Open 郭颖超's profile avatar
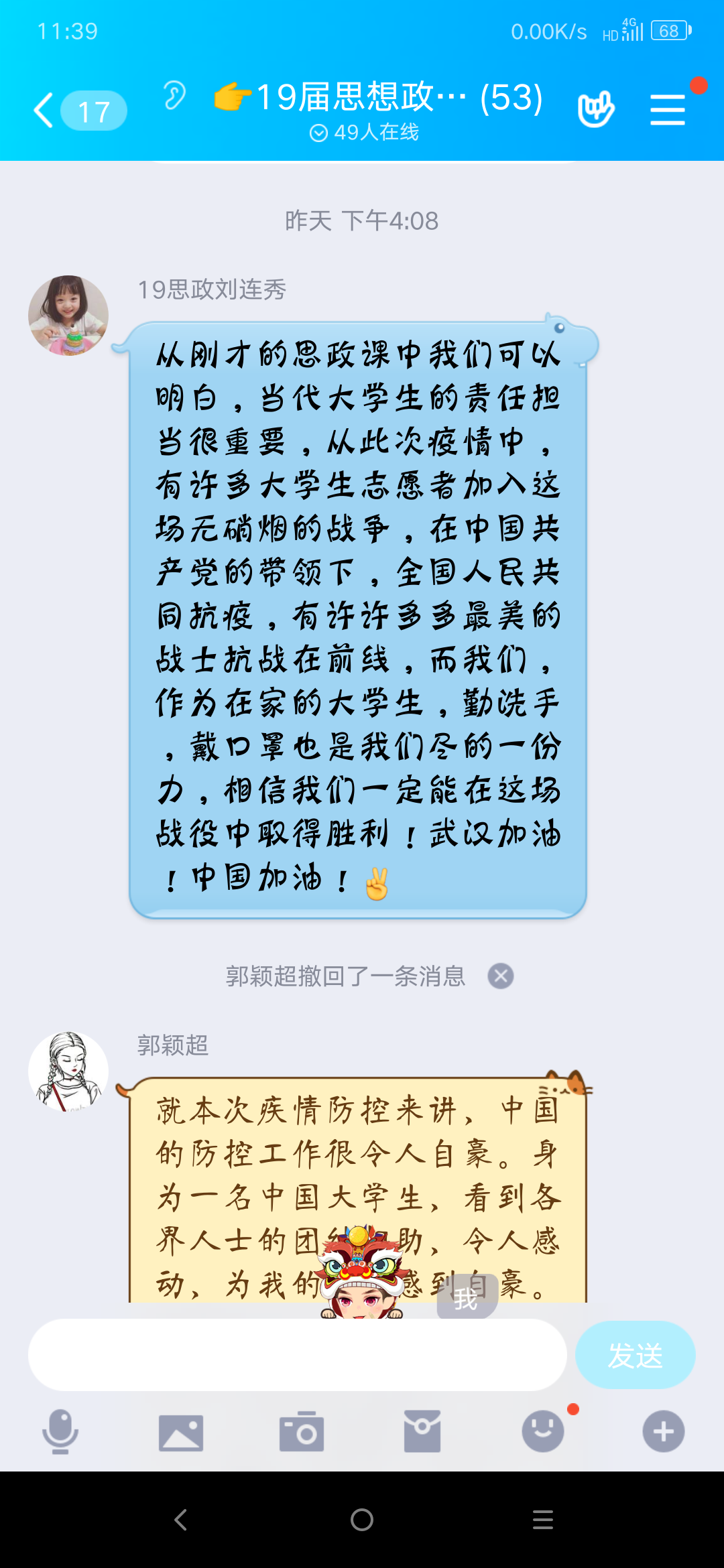 pyautogui.click(x=68, y=1071)
